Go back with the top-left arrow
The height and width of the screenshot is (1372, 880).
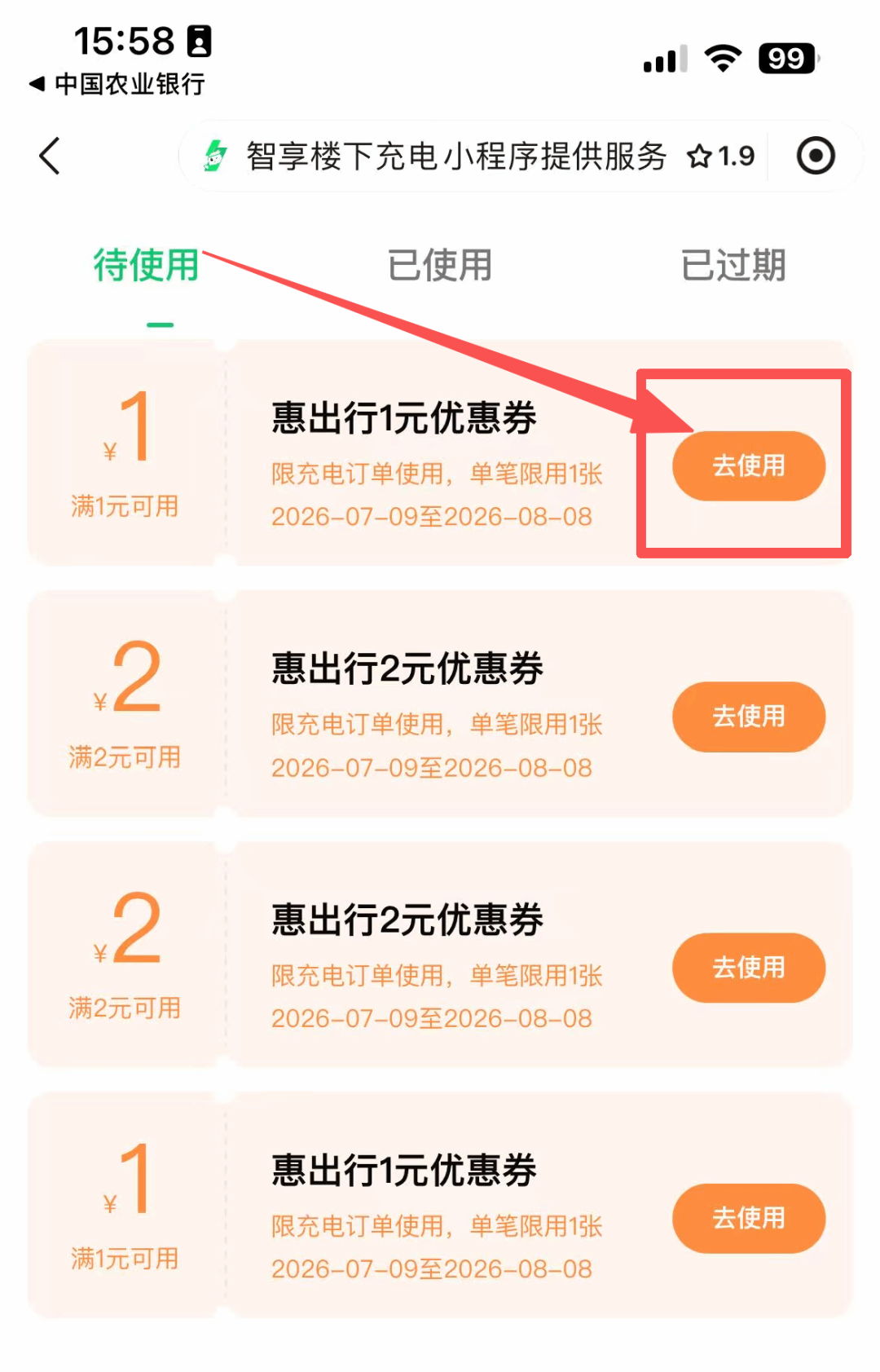pos(50,156)
